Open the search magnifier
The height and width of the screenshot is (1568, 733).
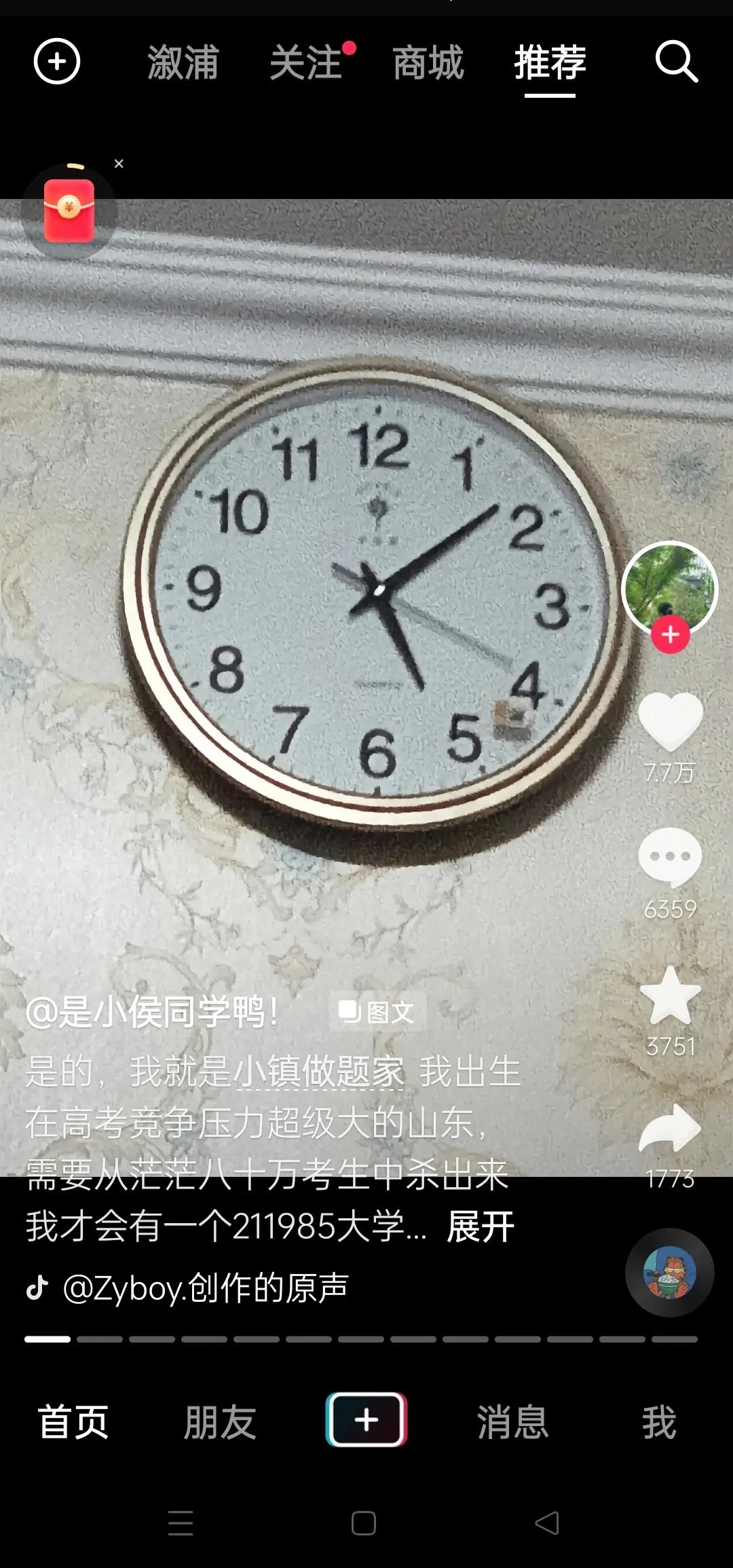click(x=676, y=62)
